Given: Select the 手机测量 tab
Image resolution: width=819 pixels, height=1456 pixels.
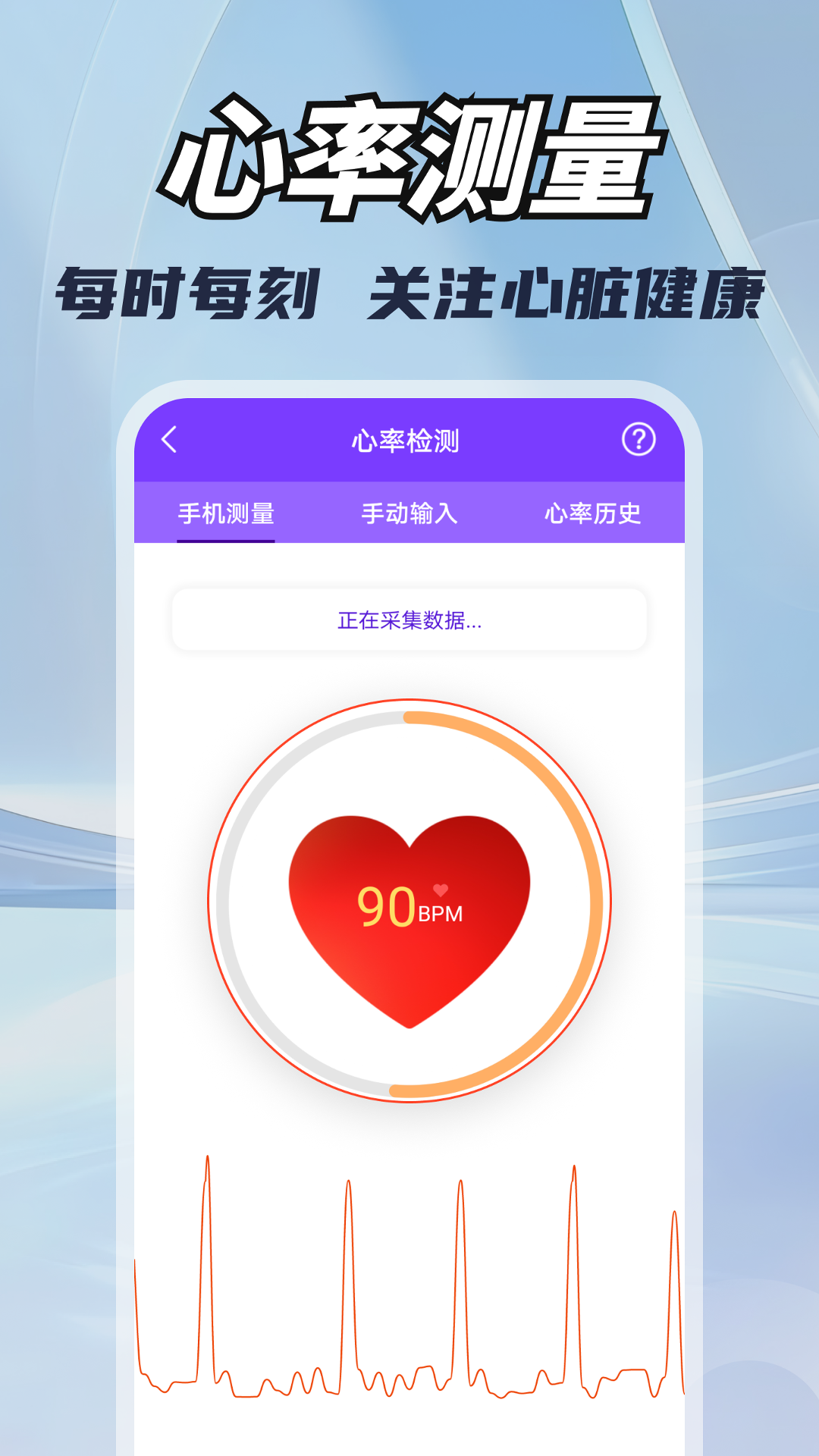Looking at the screenshot, I should [224, 513].
